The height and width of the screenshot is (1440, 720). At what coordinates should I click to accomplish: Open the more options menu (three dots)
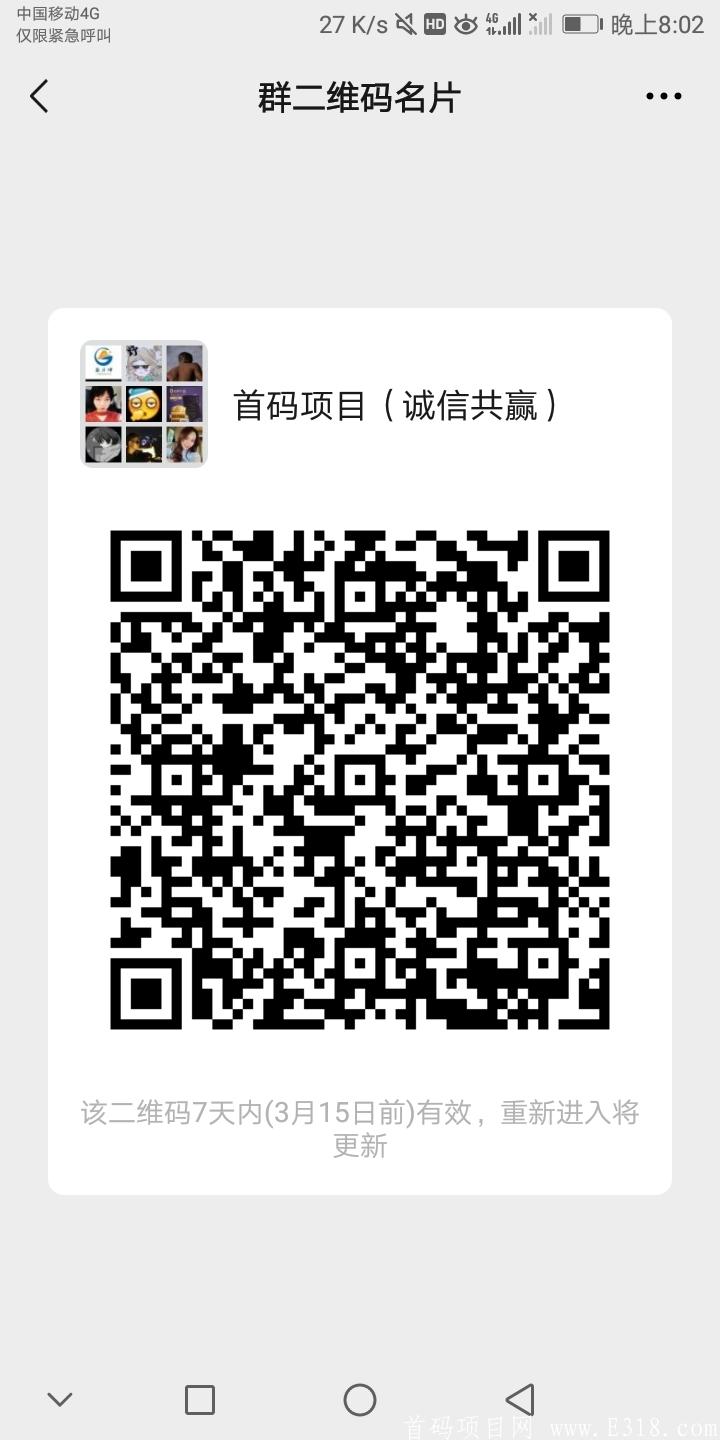663,96
